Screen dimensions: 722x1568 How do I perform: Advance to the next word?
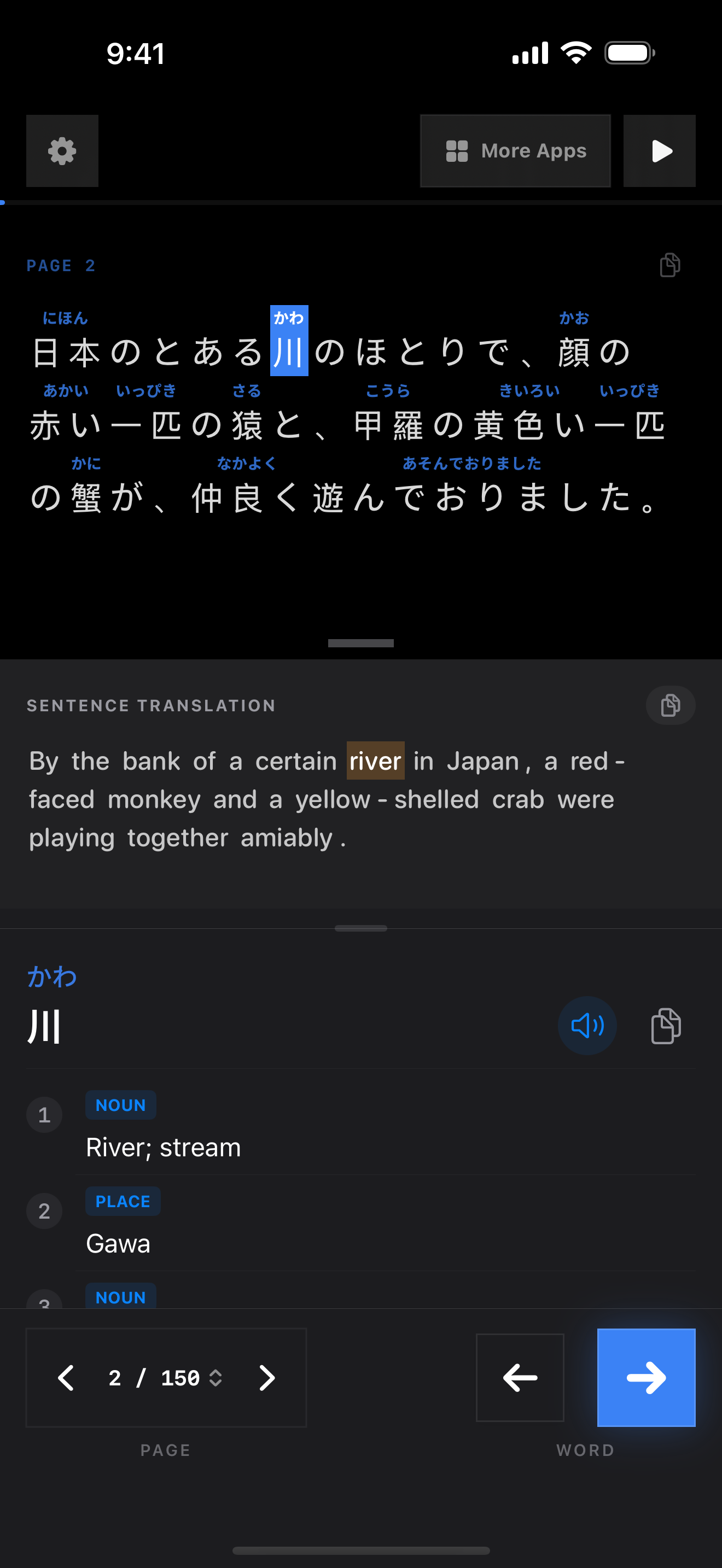(646, 1378)
